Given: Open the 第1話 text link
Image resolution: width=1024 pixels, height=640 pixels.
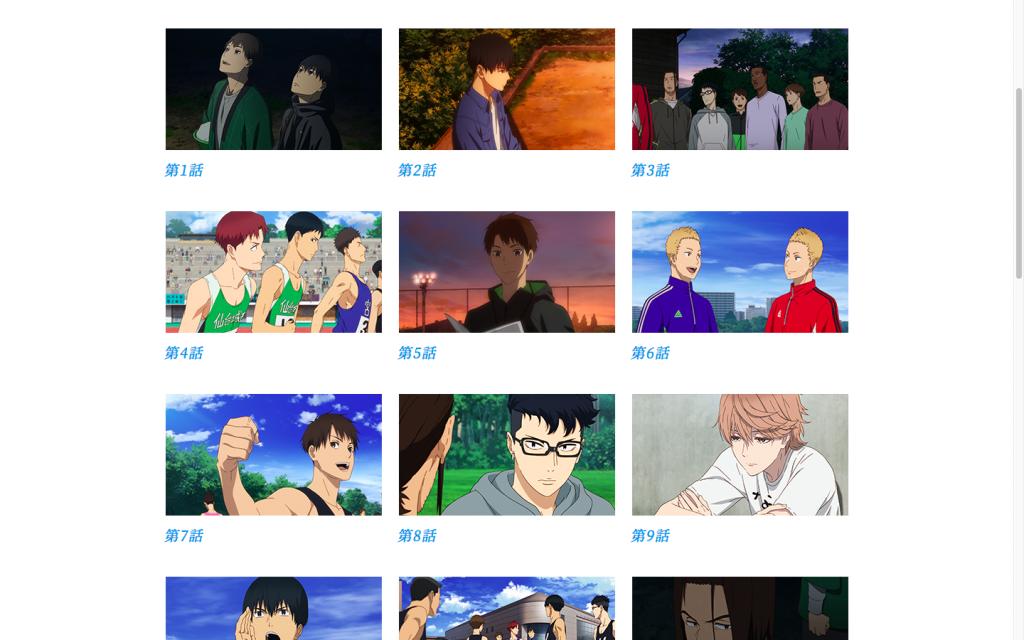Looking at the screenshot, I should click(x=184, y=170).
